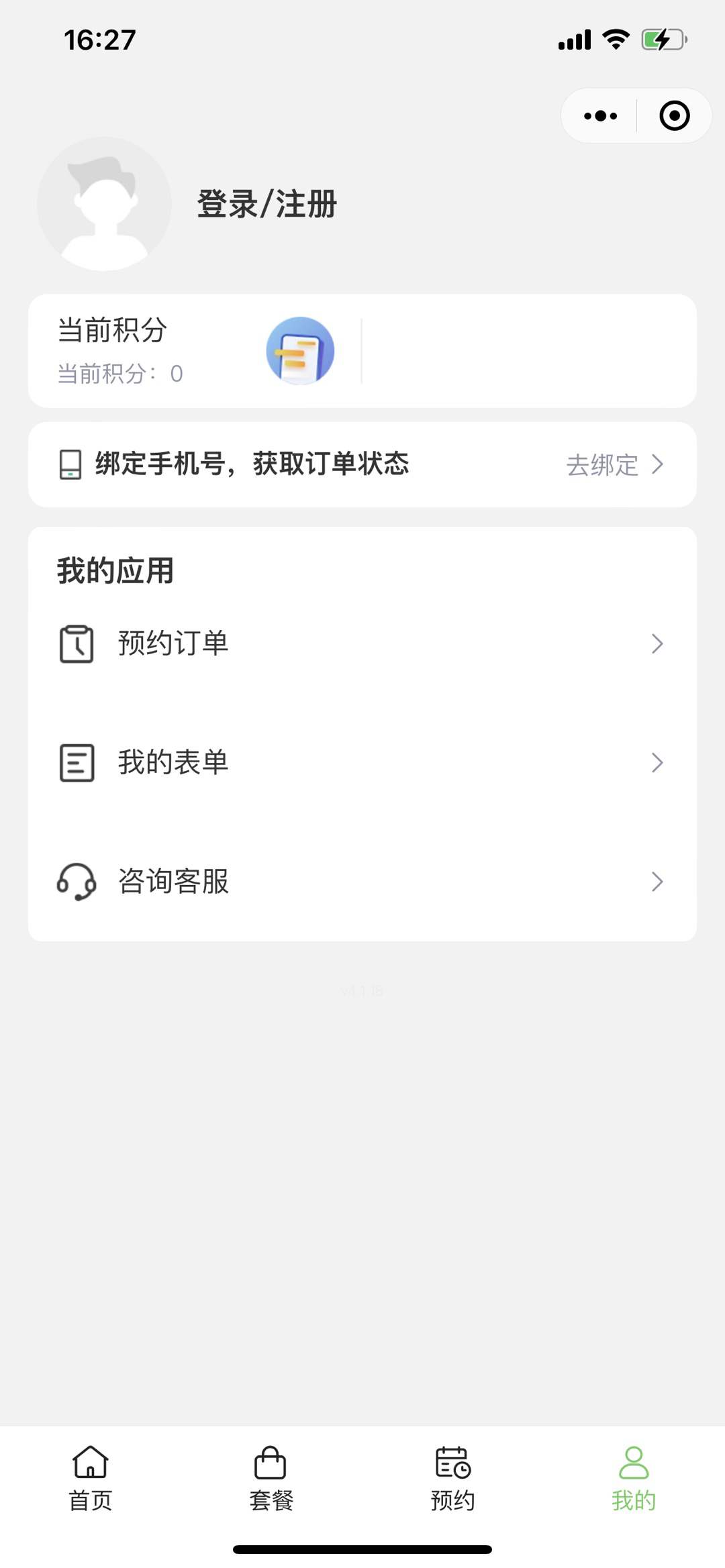The height and width of the screenshot is (1568, 725).
Task: Tap the mini-program exit circle button
Action: pos(673,115)
